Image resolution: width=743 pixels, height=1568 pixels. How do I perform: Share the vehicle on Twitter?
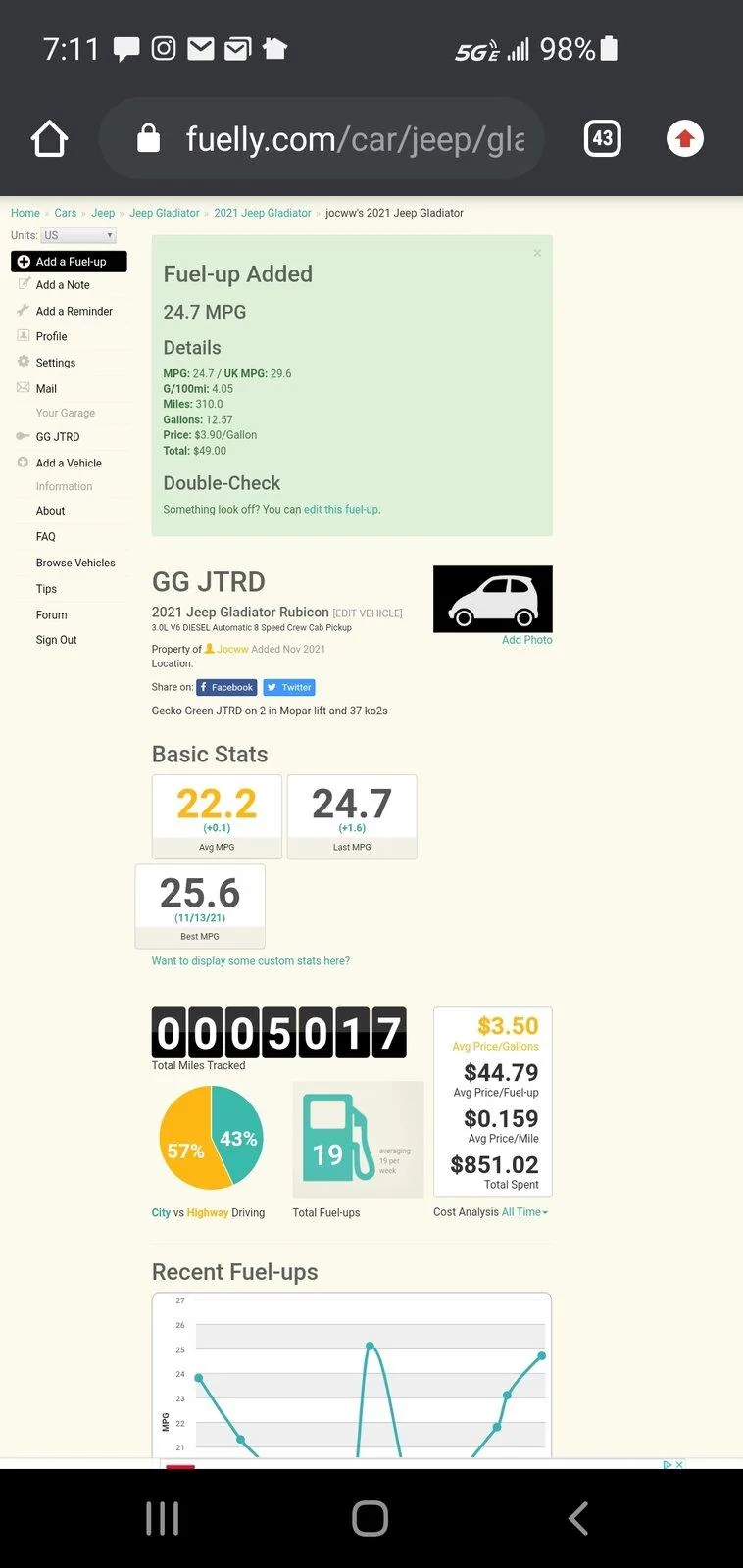coord(289,688)
